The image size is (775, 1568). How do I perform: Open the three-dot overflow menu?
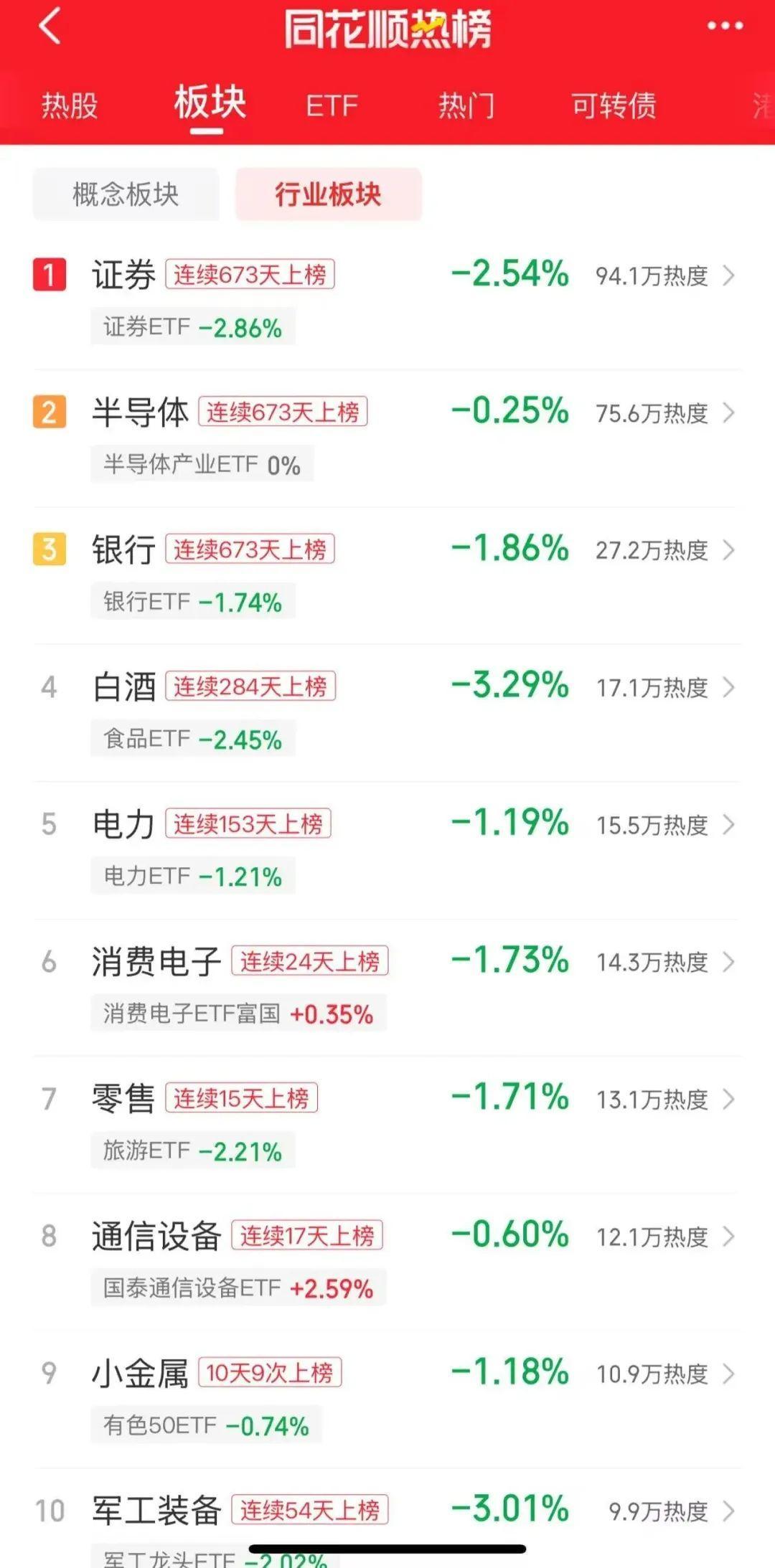click(725, 27)
